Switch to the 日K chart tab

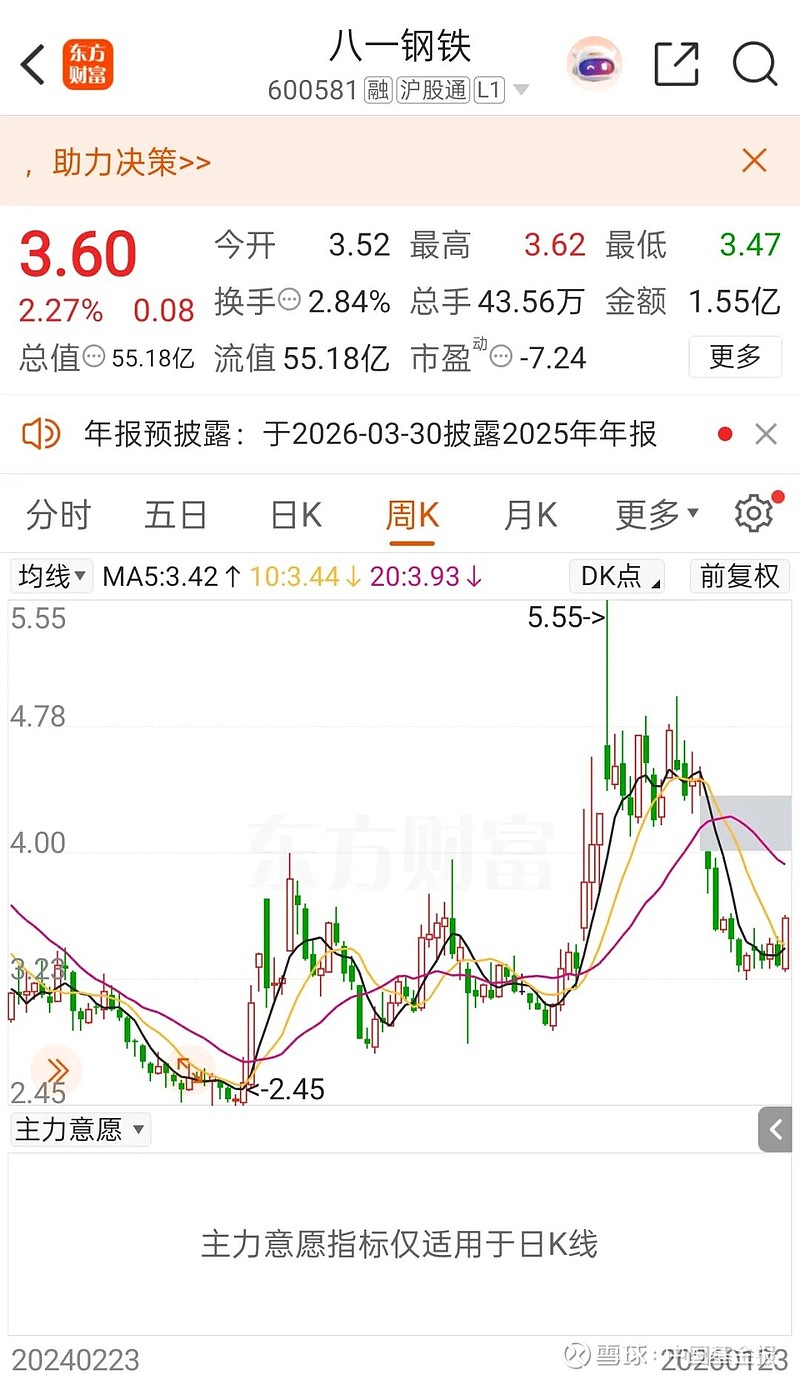(293, 514)
